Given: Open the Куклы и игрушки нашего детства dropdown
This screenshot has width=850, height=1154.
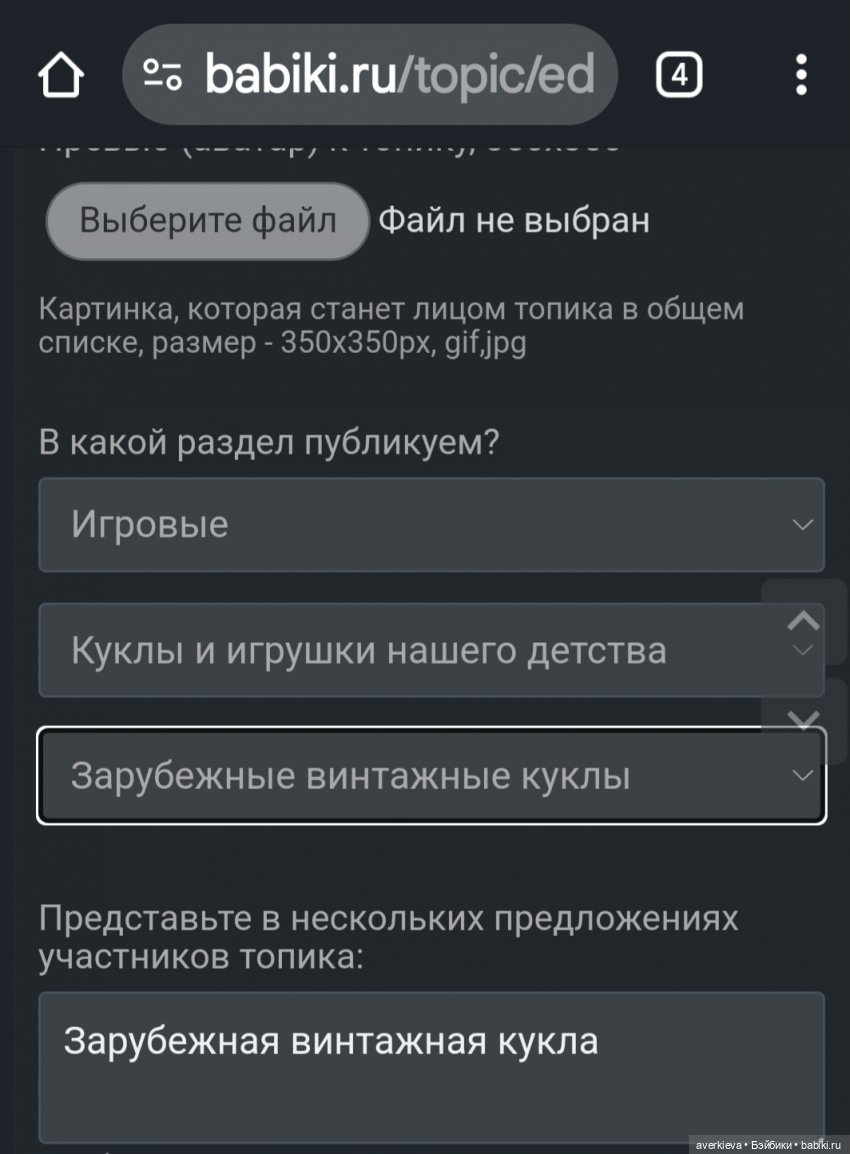Looking at the screenshot, I should (400, 651).
